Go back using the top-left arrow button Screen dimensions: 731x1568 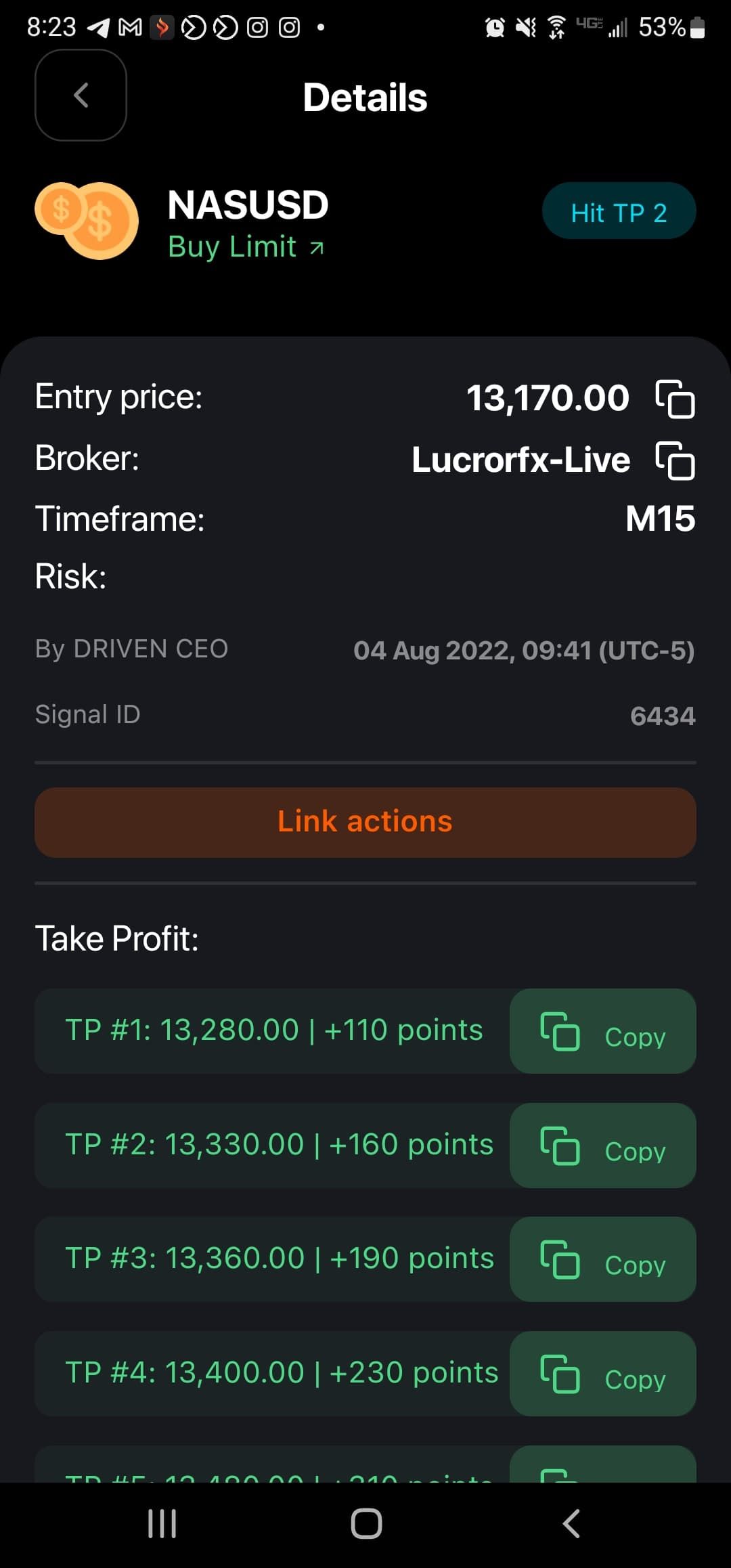(81, 95)
